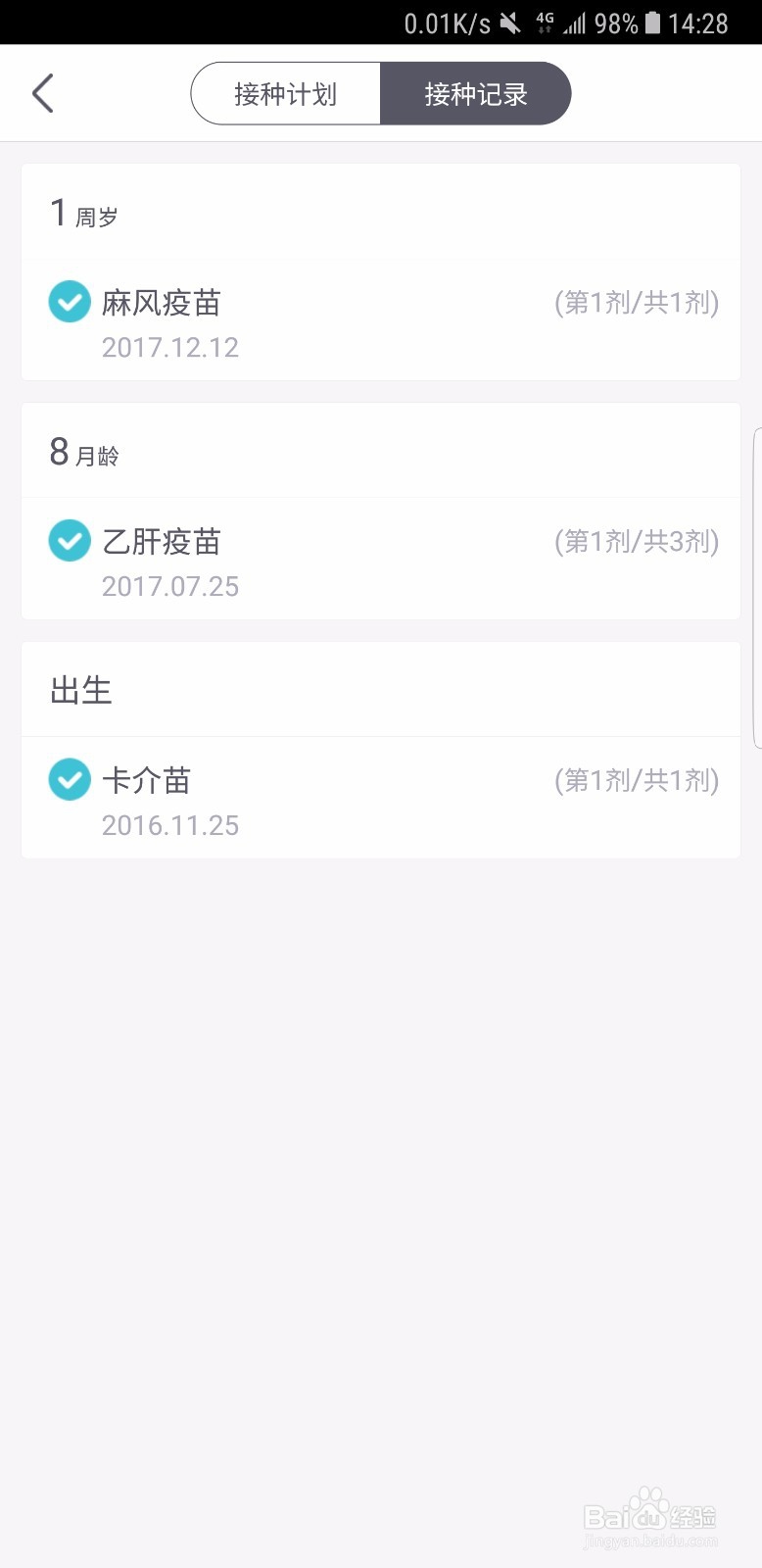Image resolution: width=762 pixels, height=1568 pixels.
Task: Open the 卡介苗 record
Action: [x=381, y=798]
